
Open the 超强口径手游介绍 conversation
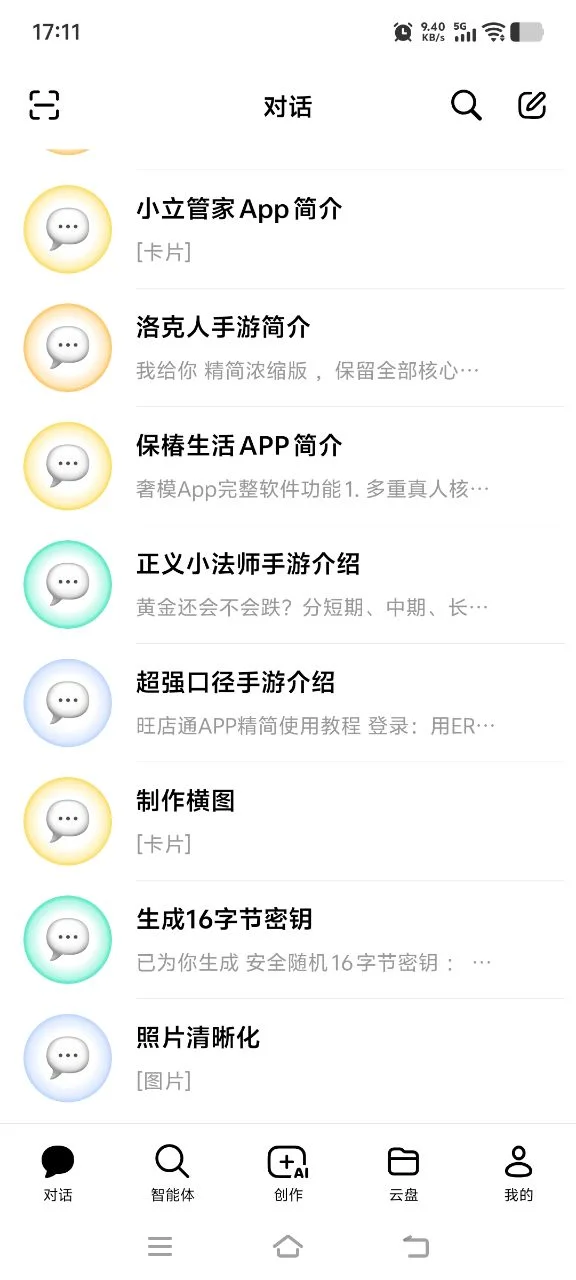pyautogui.click(x=288, y=702)
